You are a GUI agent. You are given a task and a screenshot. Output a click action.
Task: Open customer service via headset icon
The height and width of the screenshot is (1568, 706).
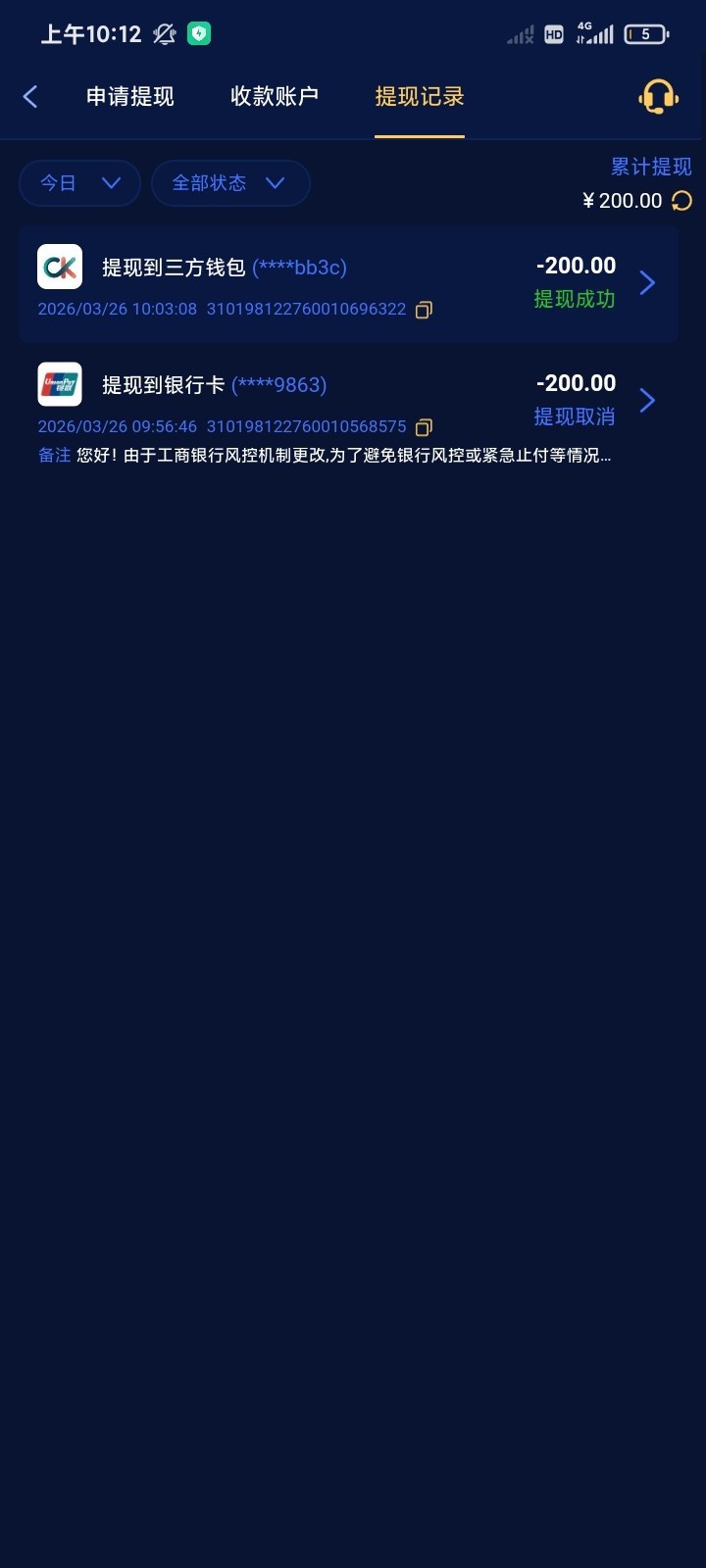click(x=658, y=96)
